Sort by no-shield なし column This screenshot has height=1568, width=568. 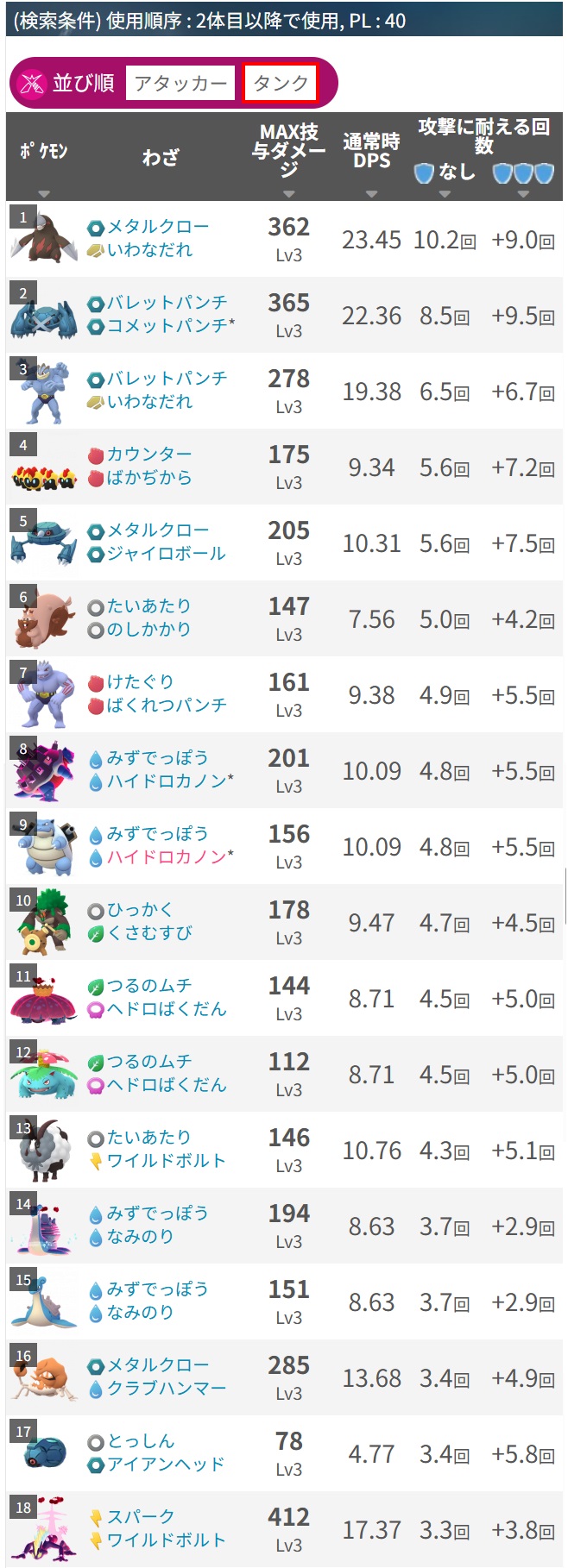click(x=445, y=174)
